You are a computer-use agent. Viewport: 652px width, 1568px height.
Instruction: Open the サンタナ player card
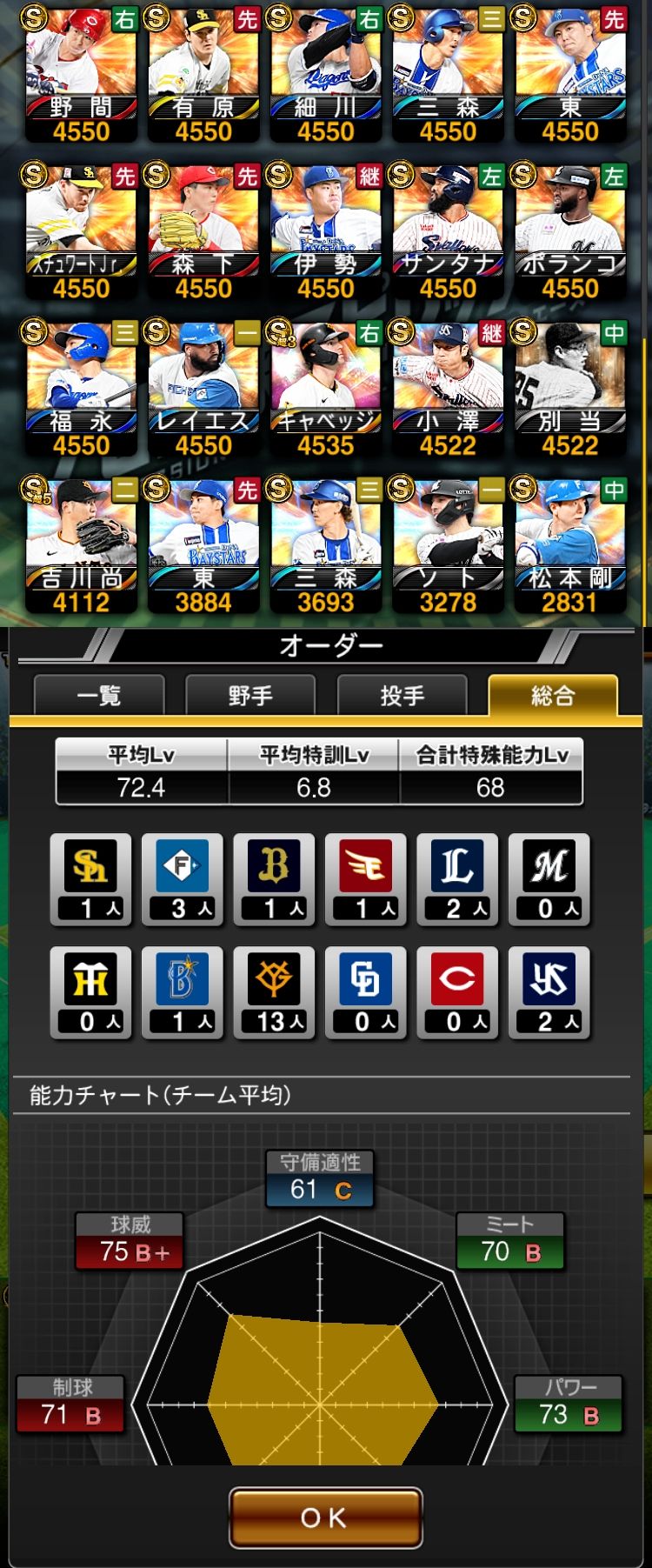click(x=449, y=231)
